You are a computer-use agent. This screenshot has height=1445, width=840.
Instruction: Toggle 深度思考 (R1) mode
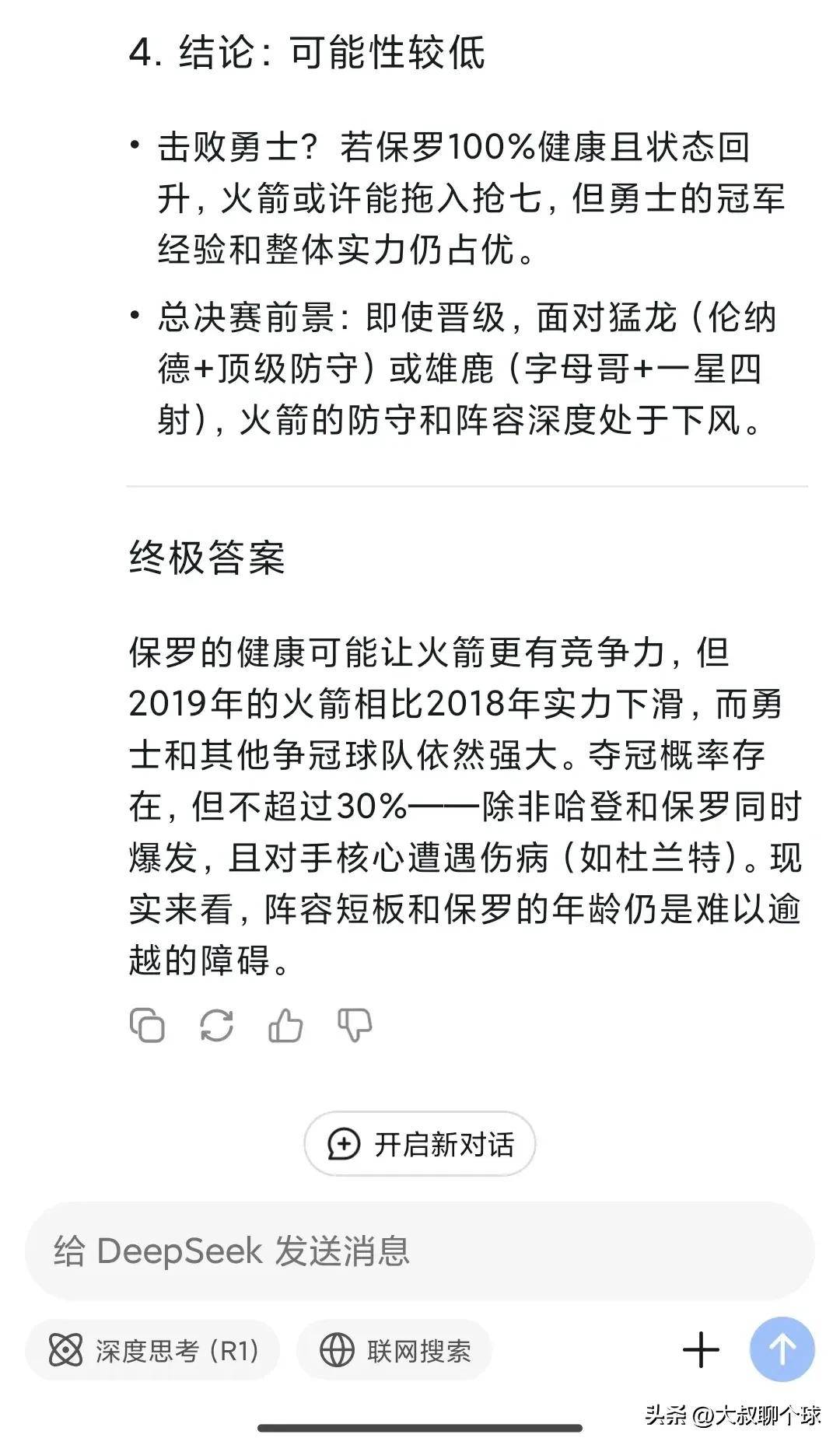click(x=152, y=1350)
